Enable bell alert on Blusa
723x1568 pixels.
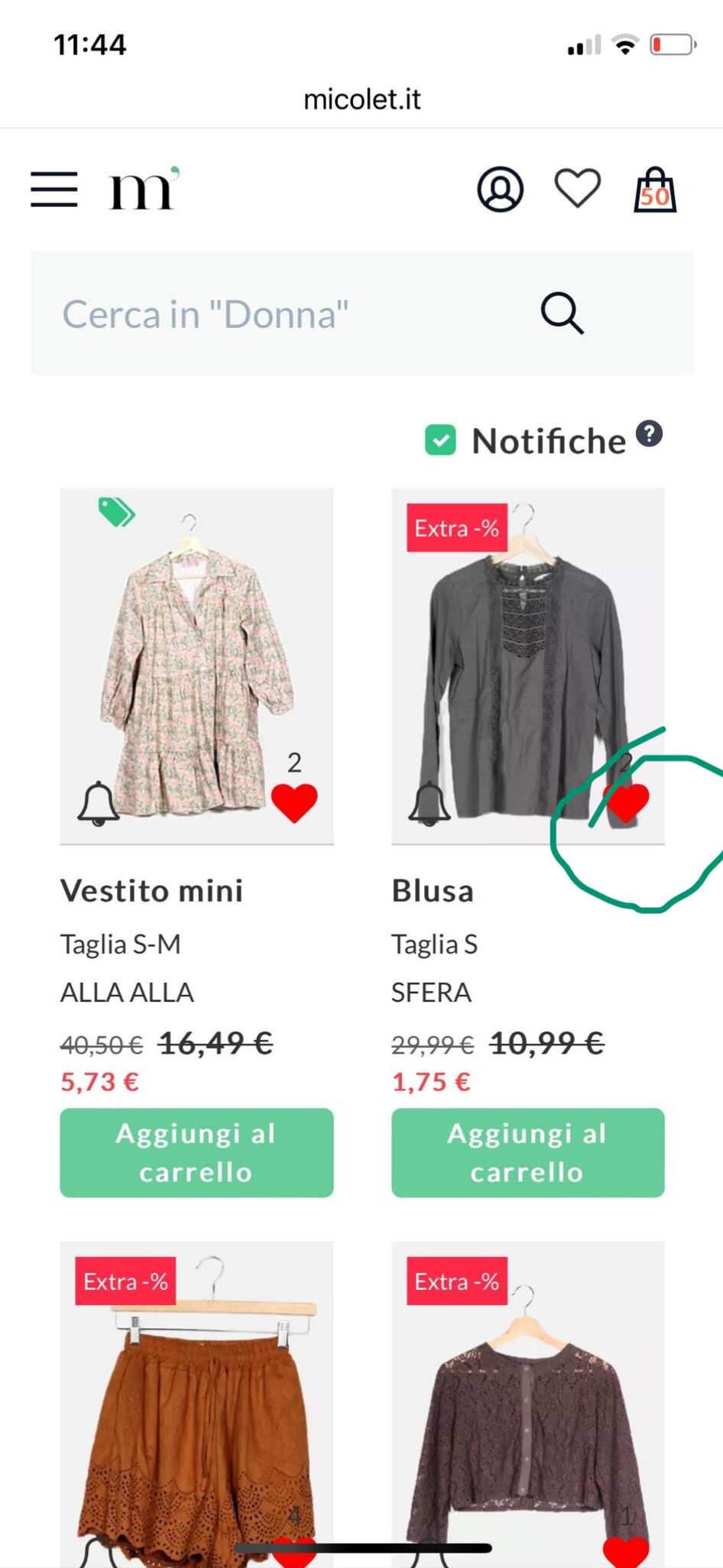[430, 803]
